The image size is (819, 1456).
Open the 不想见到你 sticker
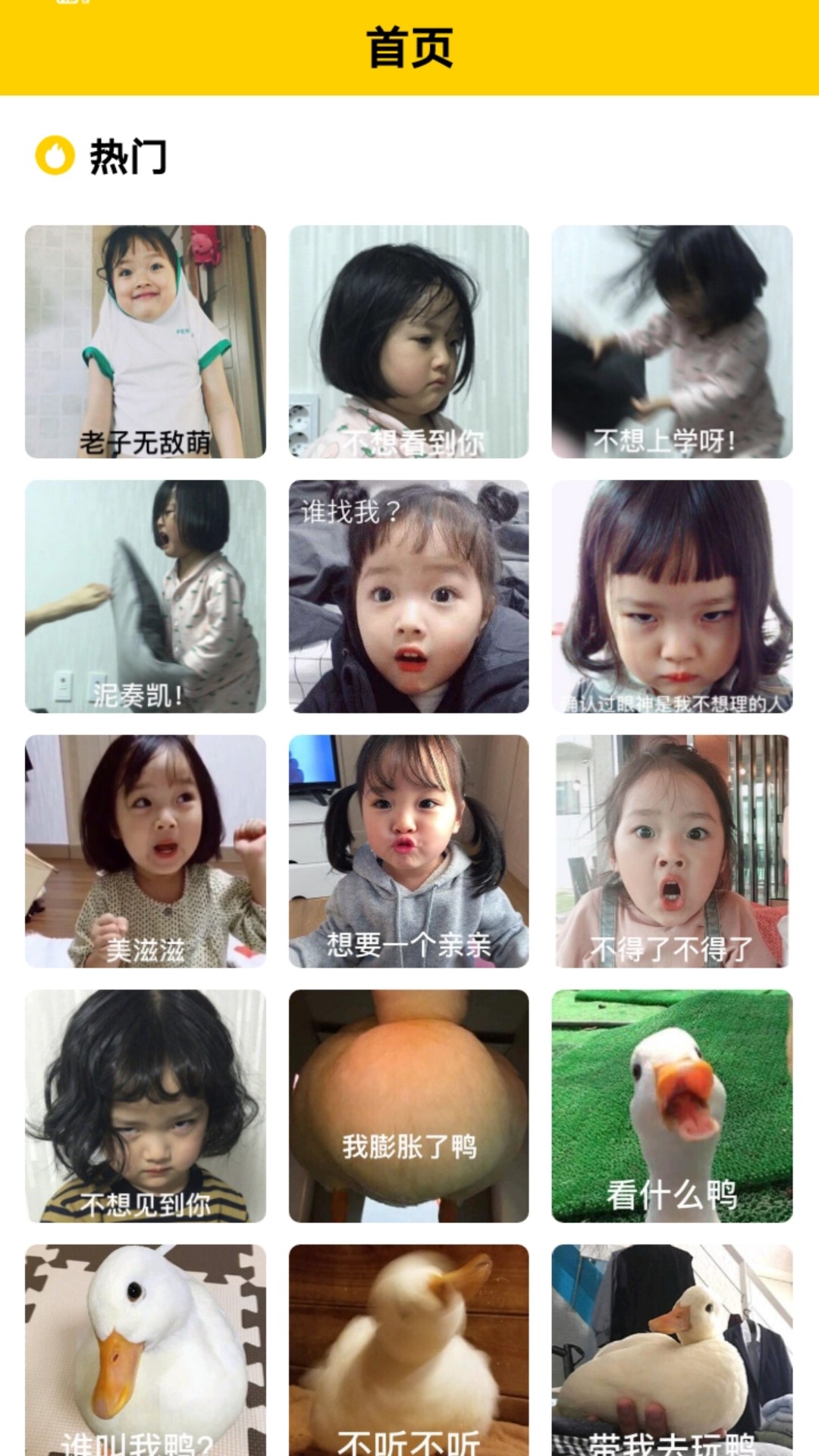point(146,1106)
